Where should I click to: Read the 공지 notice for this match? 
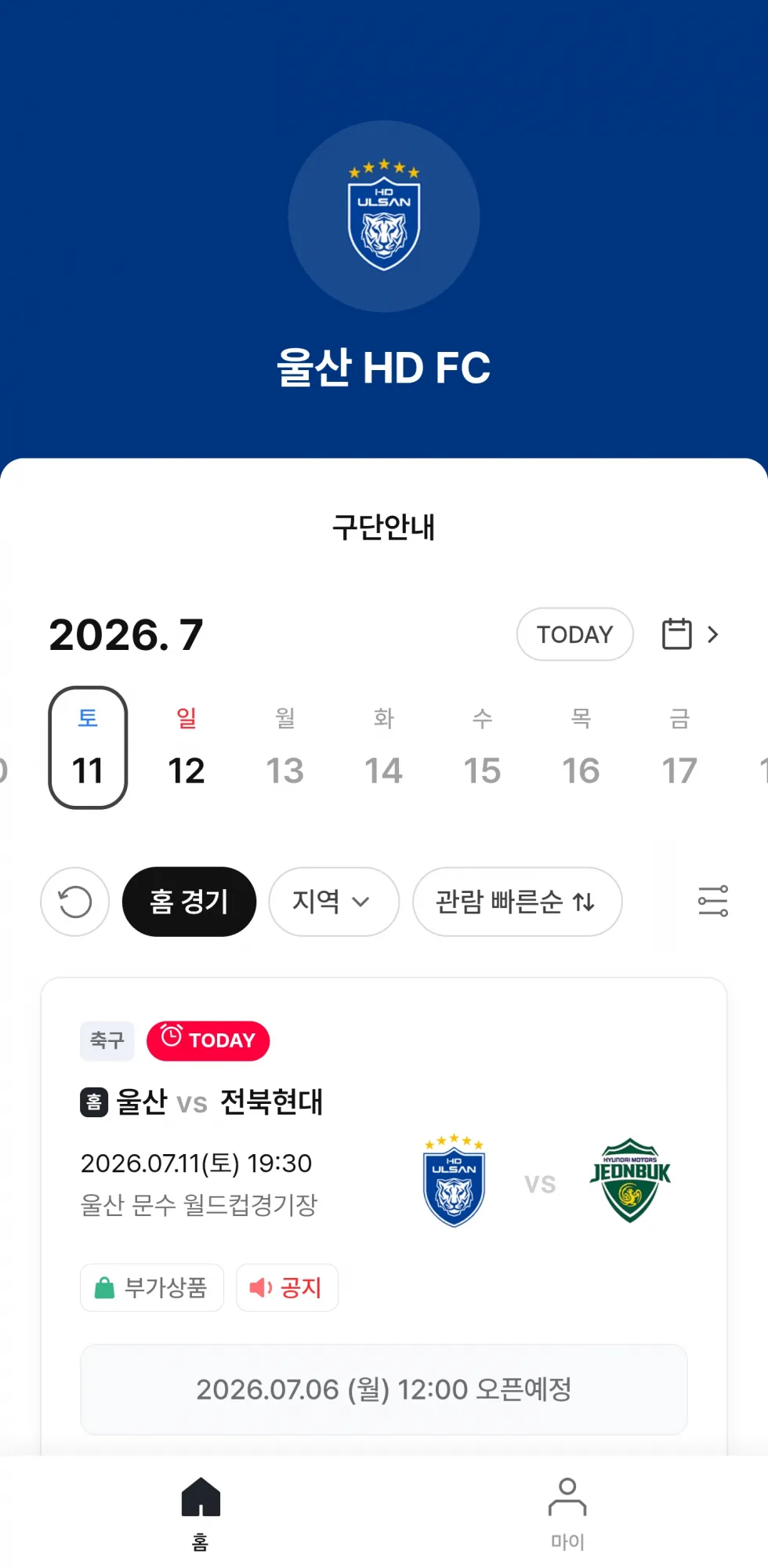click(x=287, y=1287)
